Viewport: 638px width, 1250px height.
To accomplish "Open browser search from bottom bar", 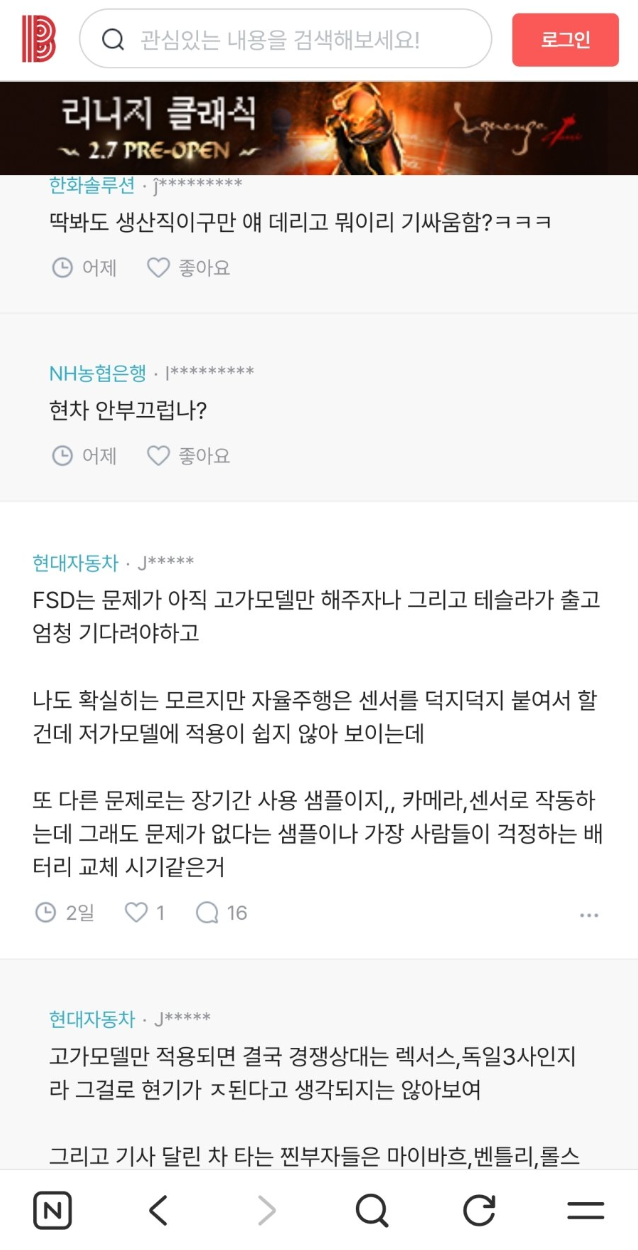I will [372, 1211].
